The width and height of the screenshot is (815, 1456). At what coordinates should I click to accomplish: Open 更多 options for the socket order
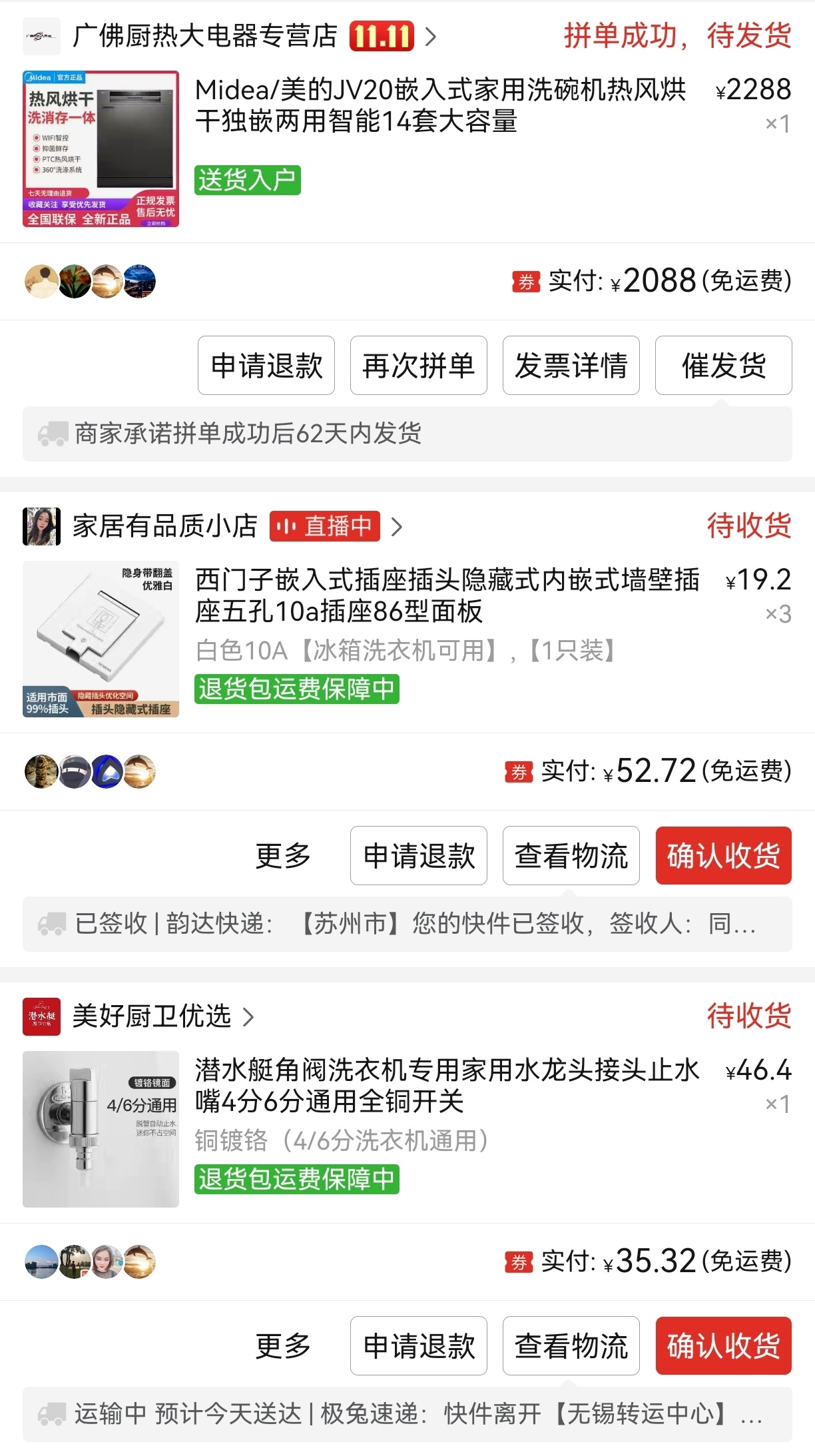pos(283,856)
